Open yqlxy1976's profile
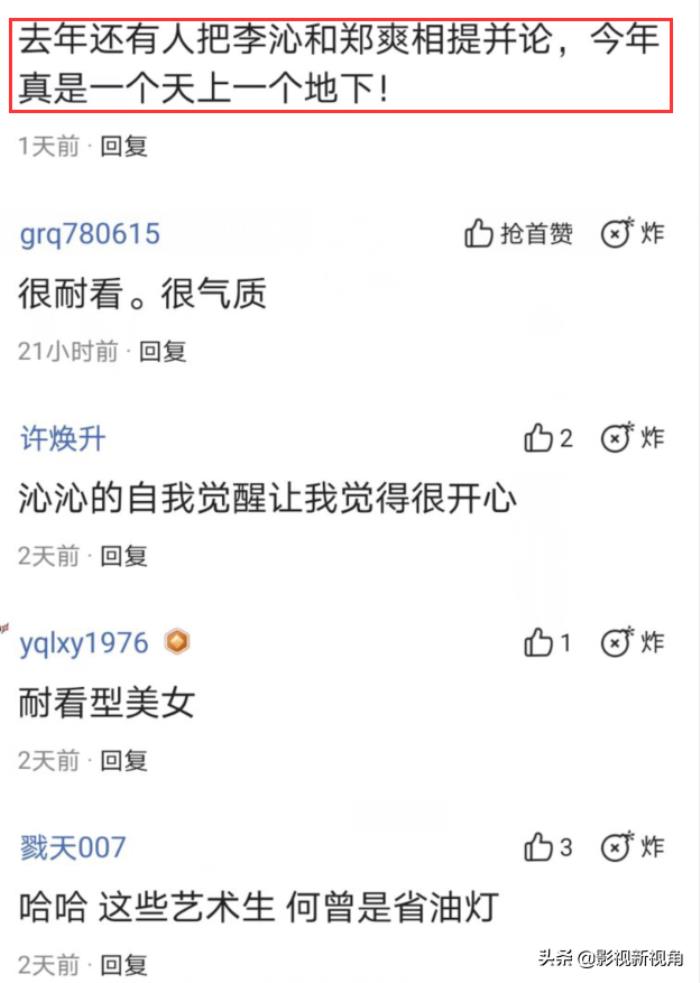 [x=83, y=643]
